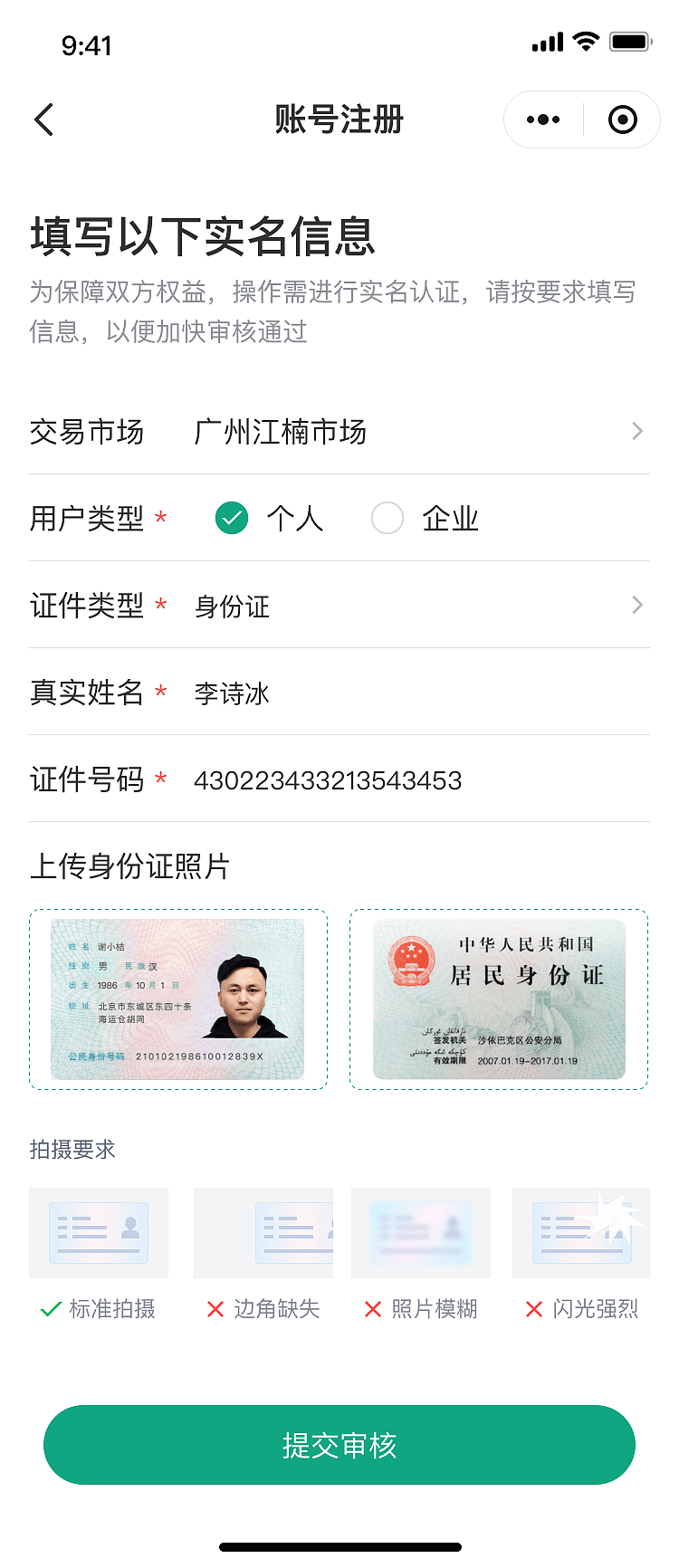Select the 企业 user type radio button

[x=387, y=517]
